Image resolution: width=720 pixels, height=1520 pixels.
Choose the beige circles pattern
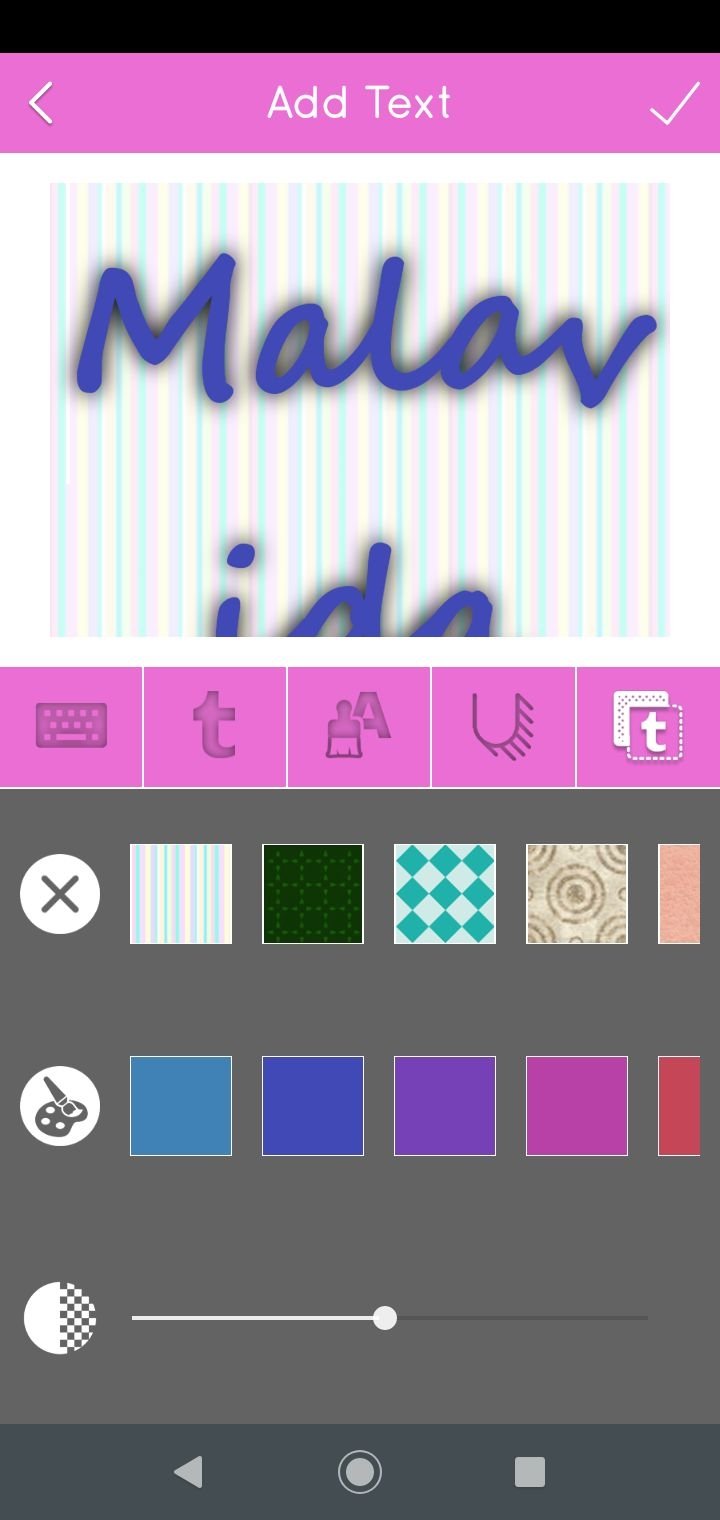pos(577,894)
